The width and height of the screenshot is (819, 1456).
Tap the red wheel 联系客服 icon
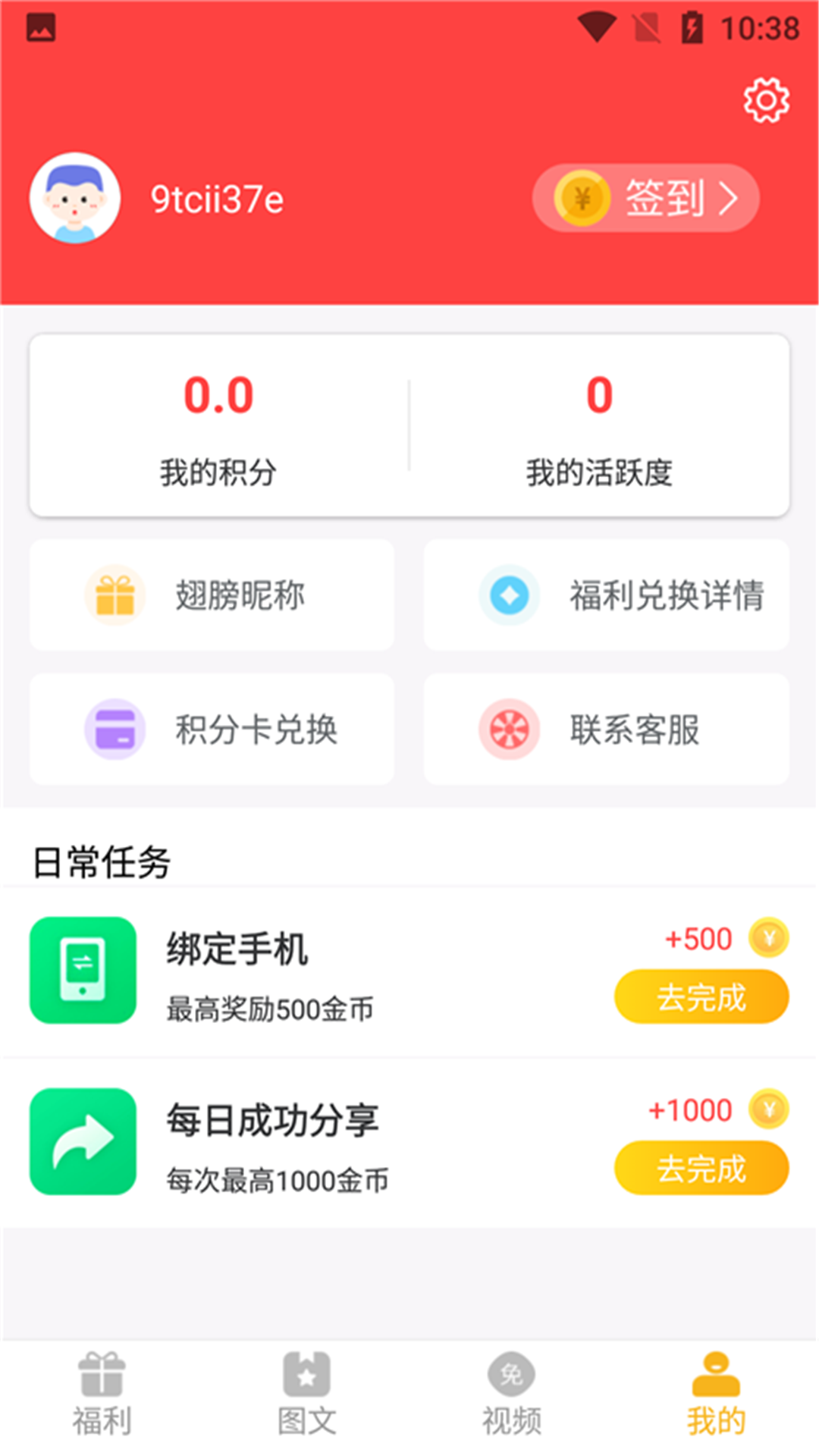[x=510, y=730]
